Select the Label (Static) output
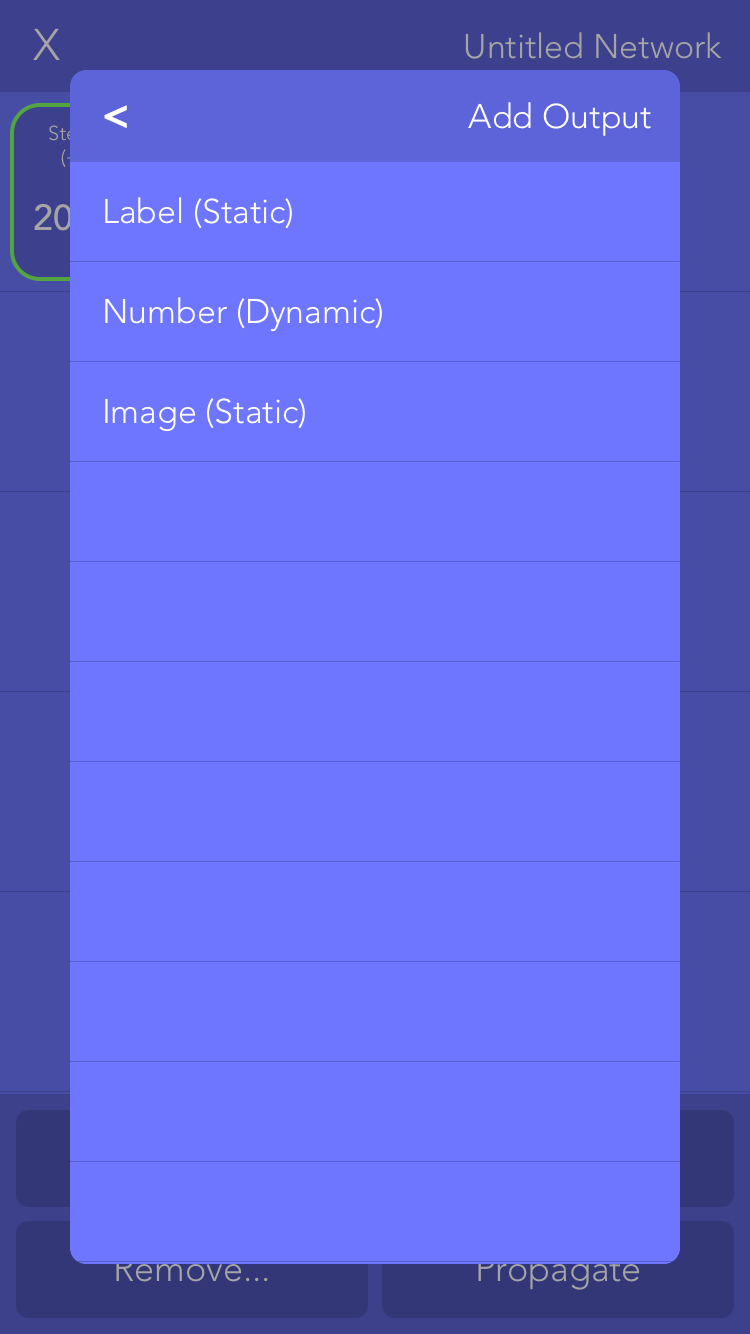750x1334 pixels. pyautogui.click(x=375, y=212)
